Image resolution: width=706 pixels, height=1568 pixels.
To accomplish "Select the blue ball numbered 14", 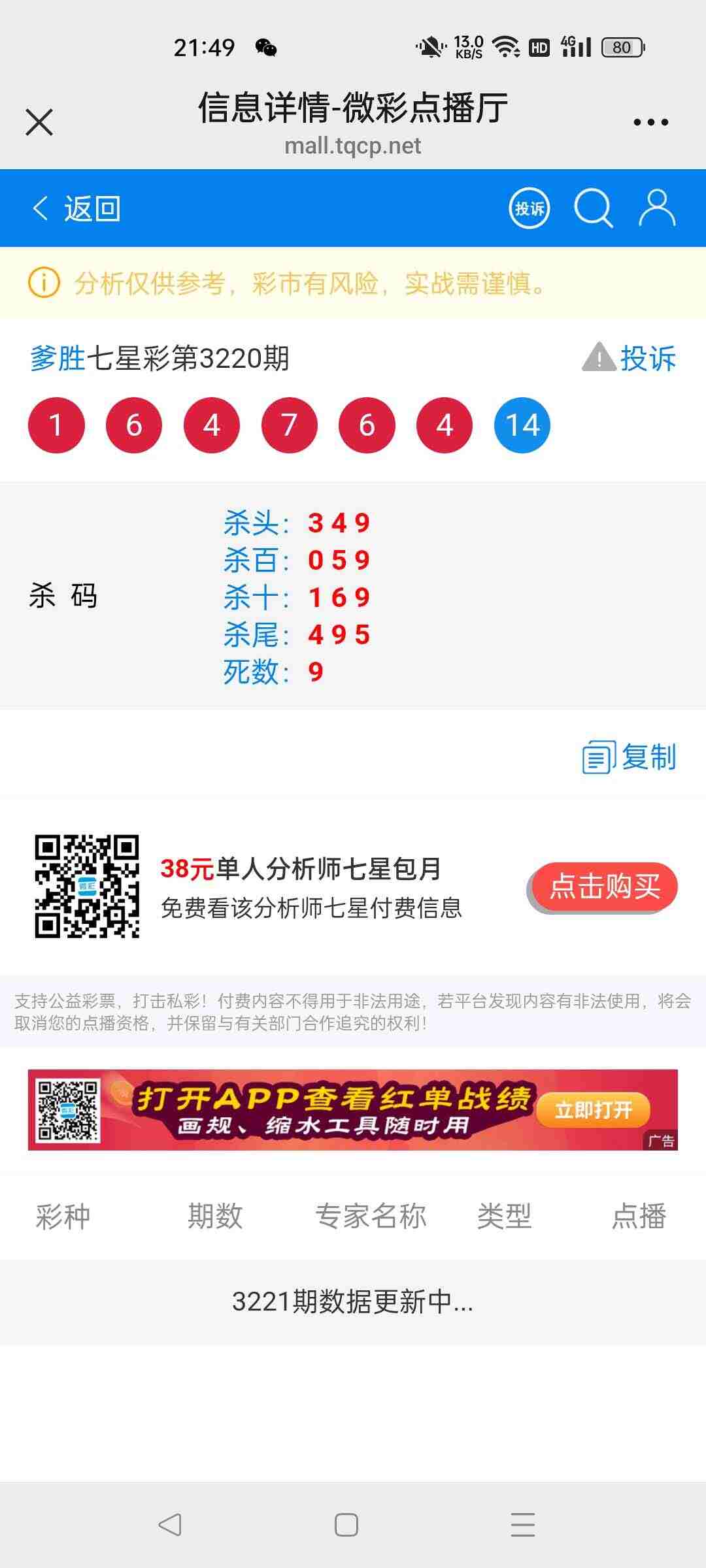I will 522,423.
